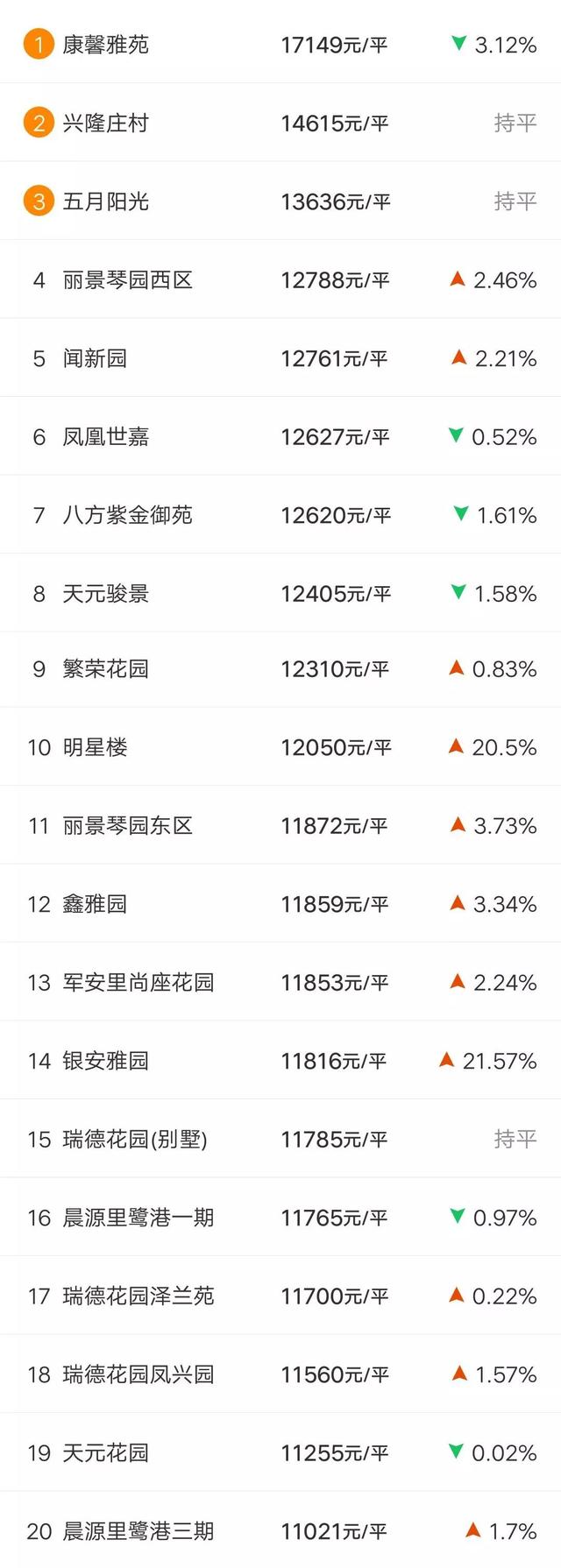This screenshot has width=561, height=1568.
Task: View the 瑞德花园凤兴园 row
Action: 280,1374
